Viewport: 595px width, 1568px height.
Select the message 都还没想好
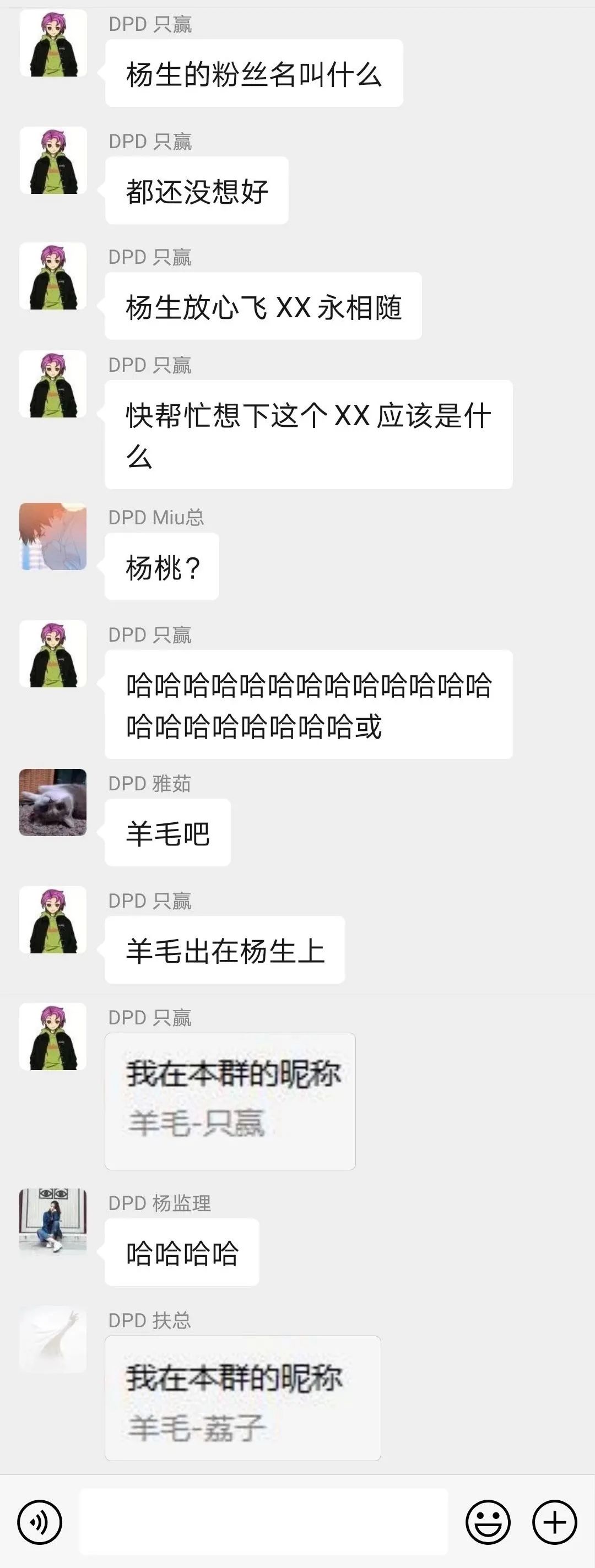[x=196, y=190]
